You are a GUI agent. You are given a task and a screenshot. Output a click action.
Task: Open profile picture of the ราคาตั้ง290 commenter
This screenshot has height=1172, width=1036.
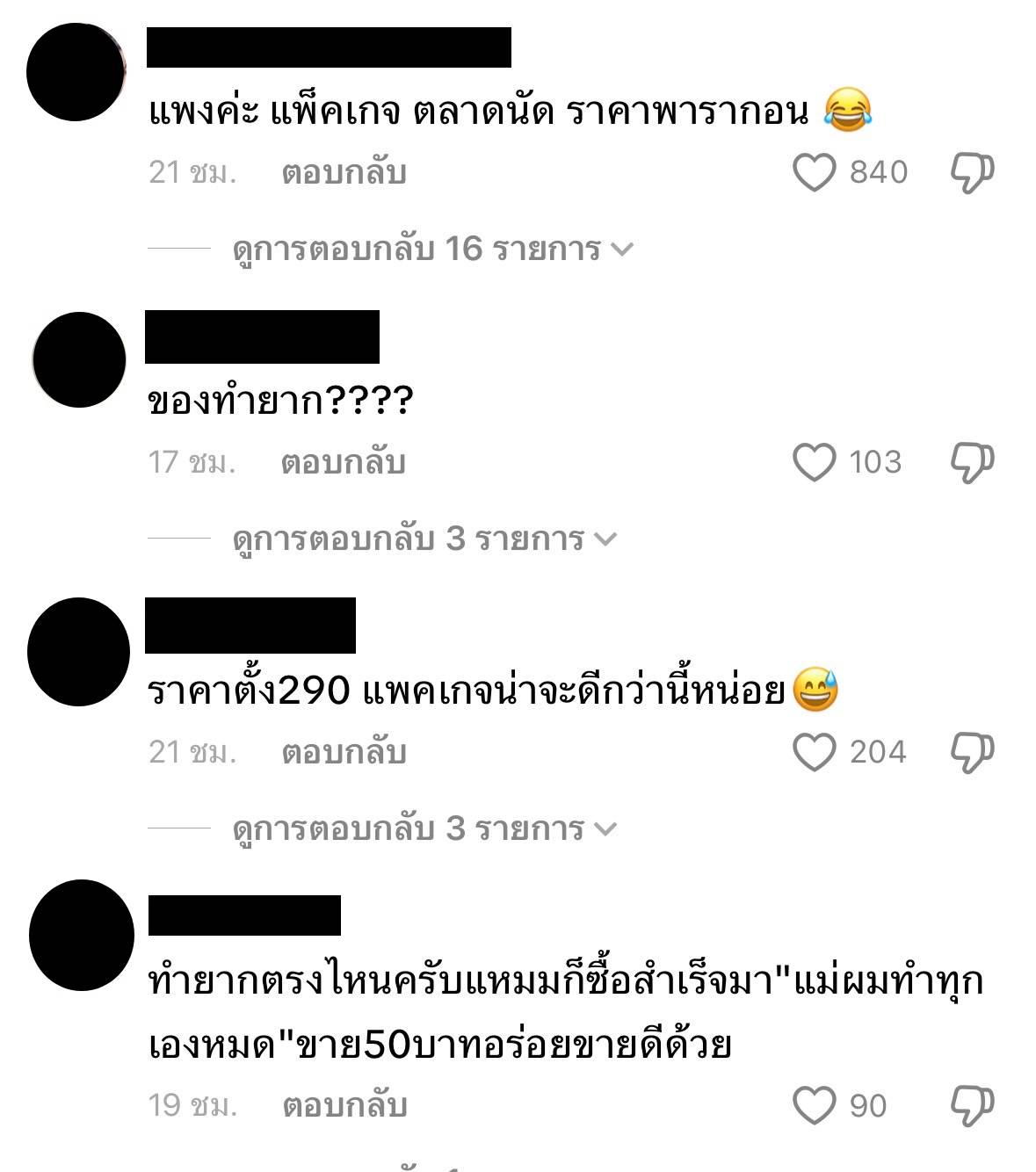78,652
